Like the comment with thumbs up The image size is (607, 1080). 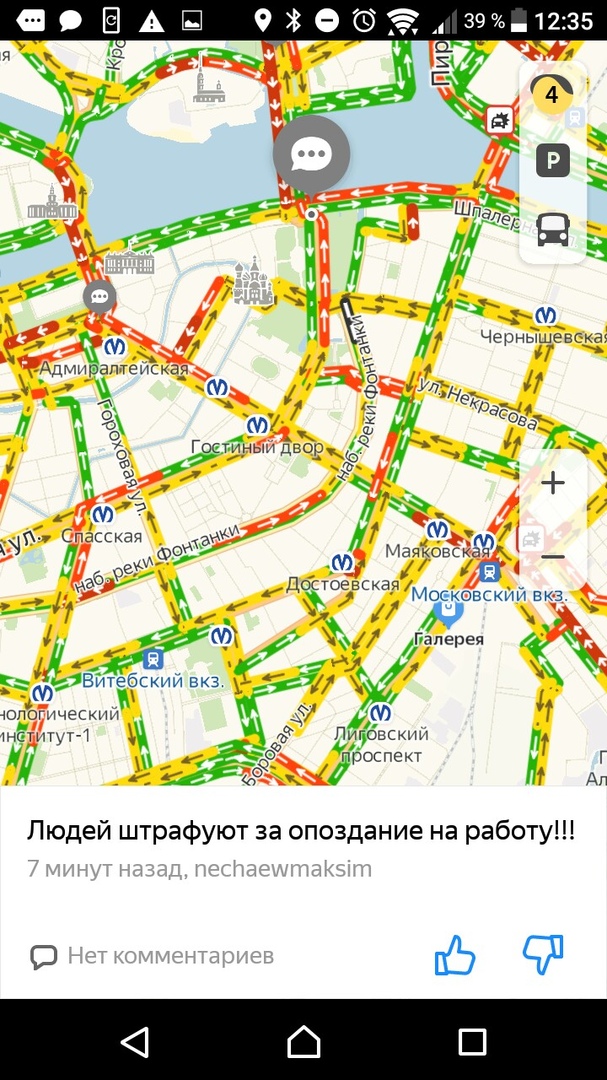point(454,956)
